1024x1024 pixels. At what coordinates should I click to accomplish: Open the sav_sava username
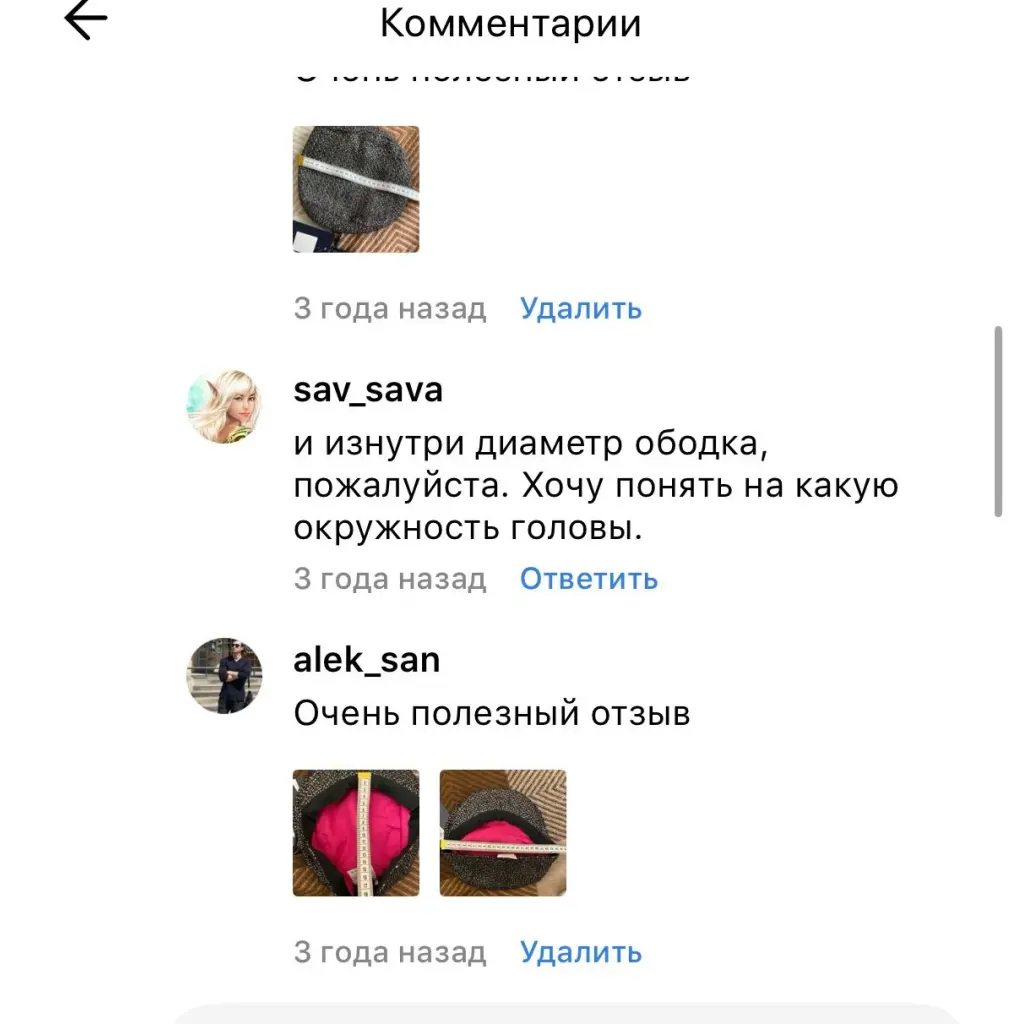point(367,390)
